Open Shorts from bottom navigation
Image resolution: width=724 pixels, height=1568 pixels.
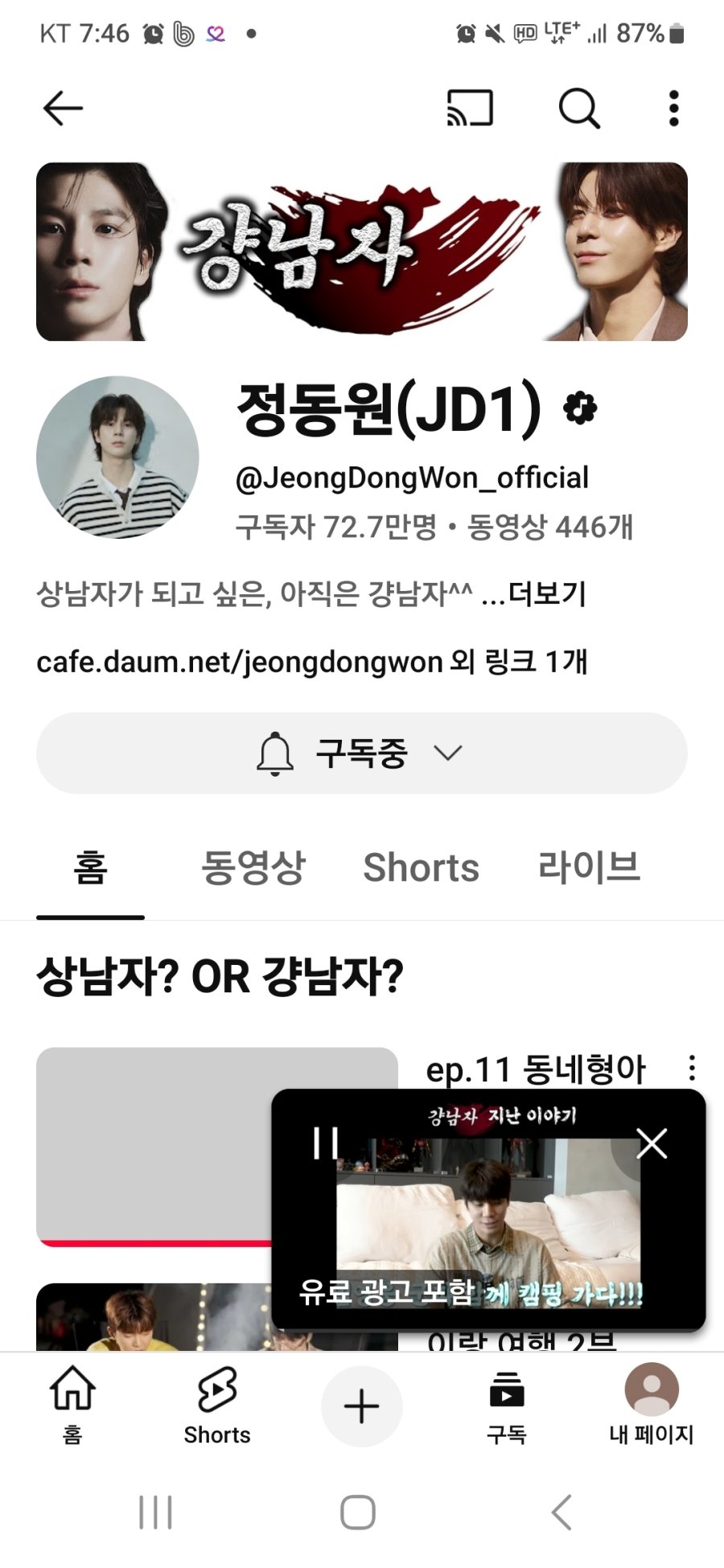pyautogui.click(x=217, y=1405)
